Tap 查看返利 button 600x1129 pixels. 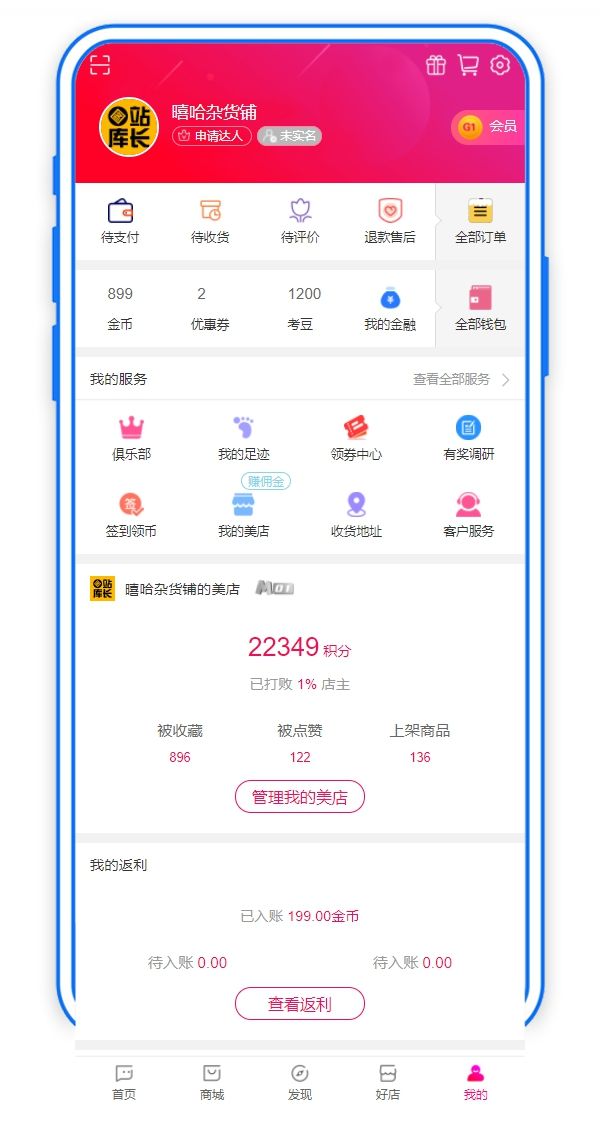[300, 1004]
